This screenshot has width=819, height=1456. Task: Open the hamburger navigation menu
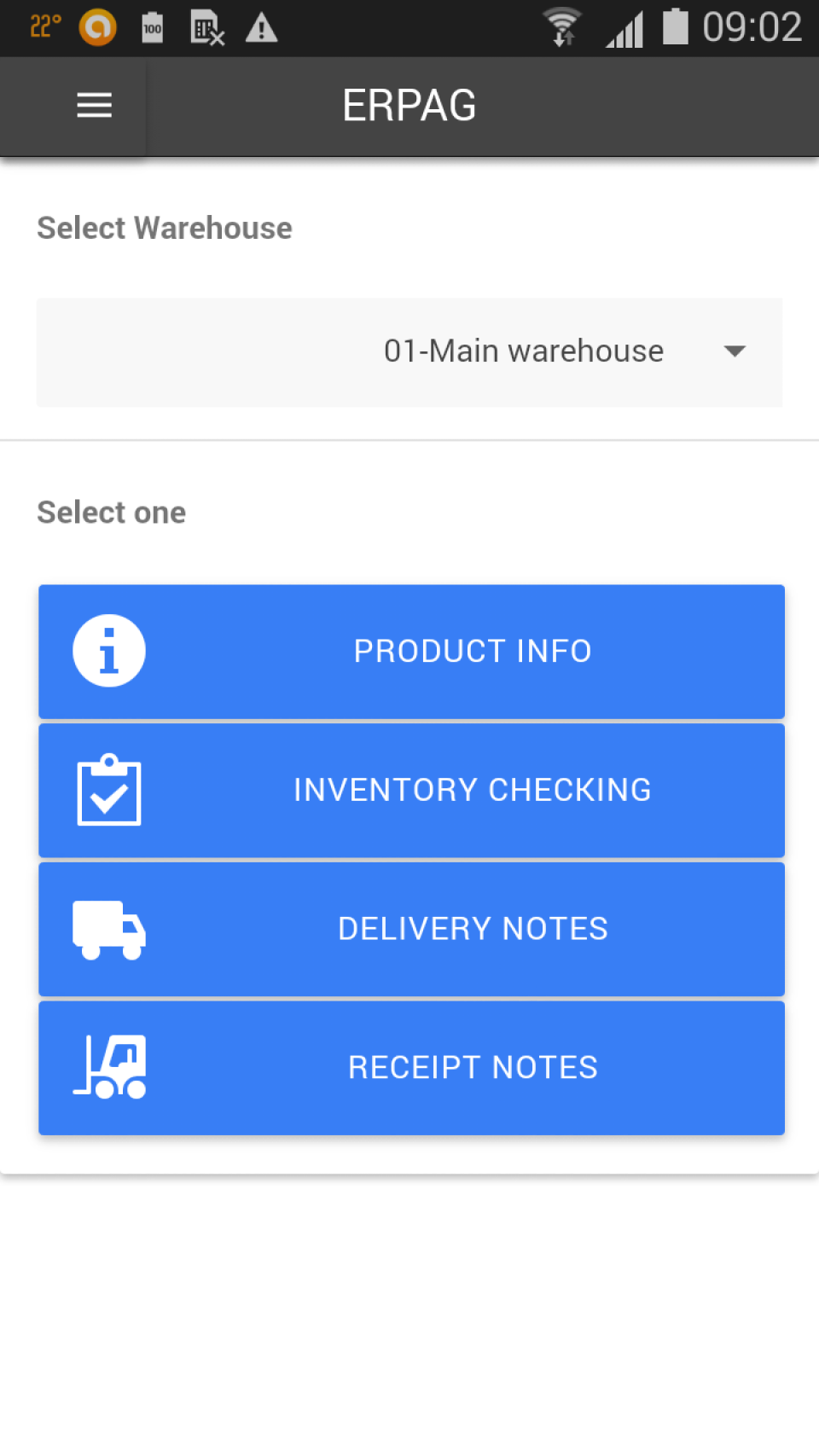94,106
